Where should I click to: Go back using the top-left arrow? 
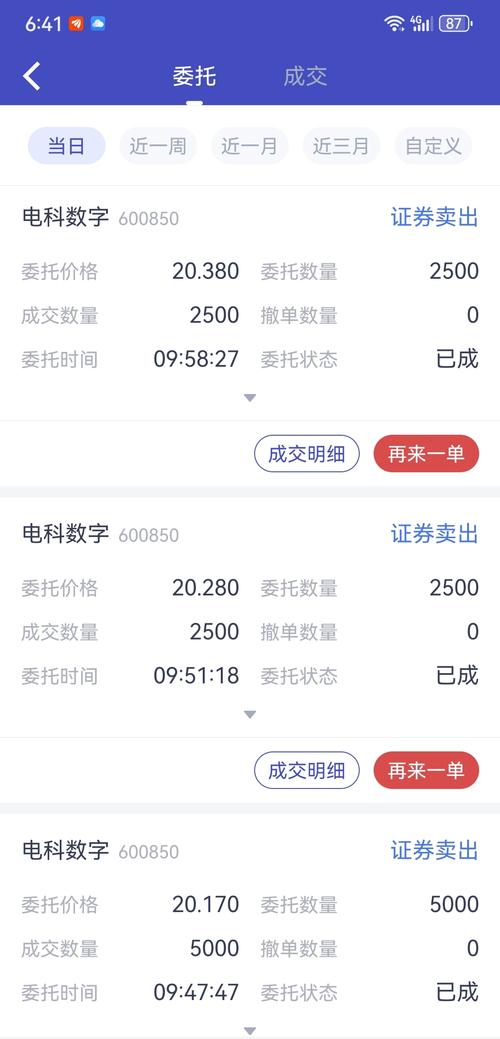(32, 76)
